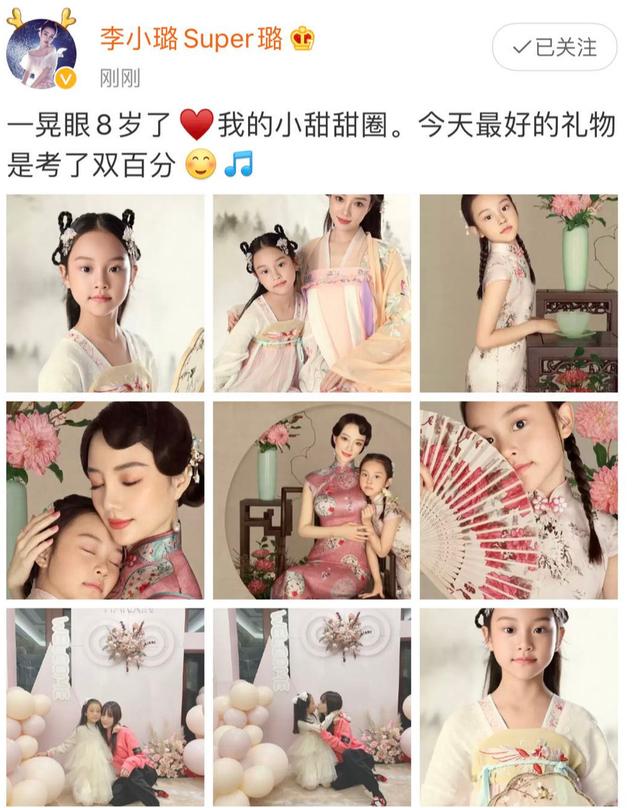View photo of woman hugging girl, eyes closed

tap(105, 500)
